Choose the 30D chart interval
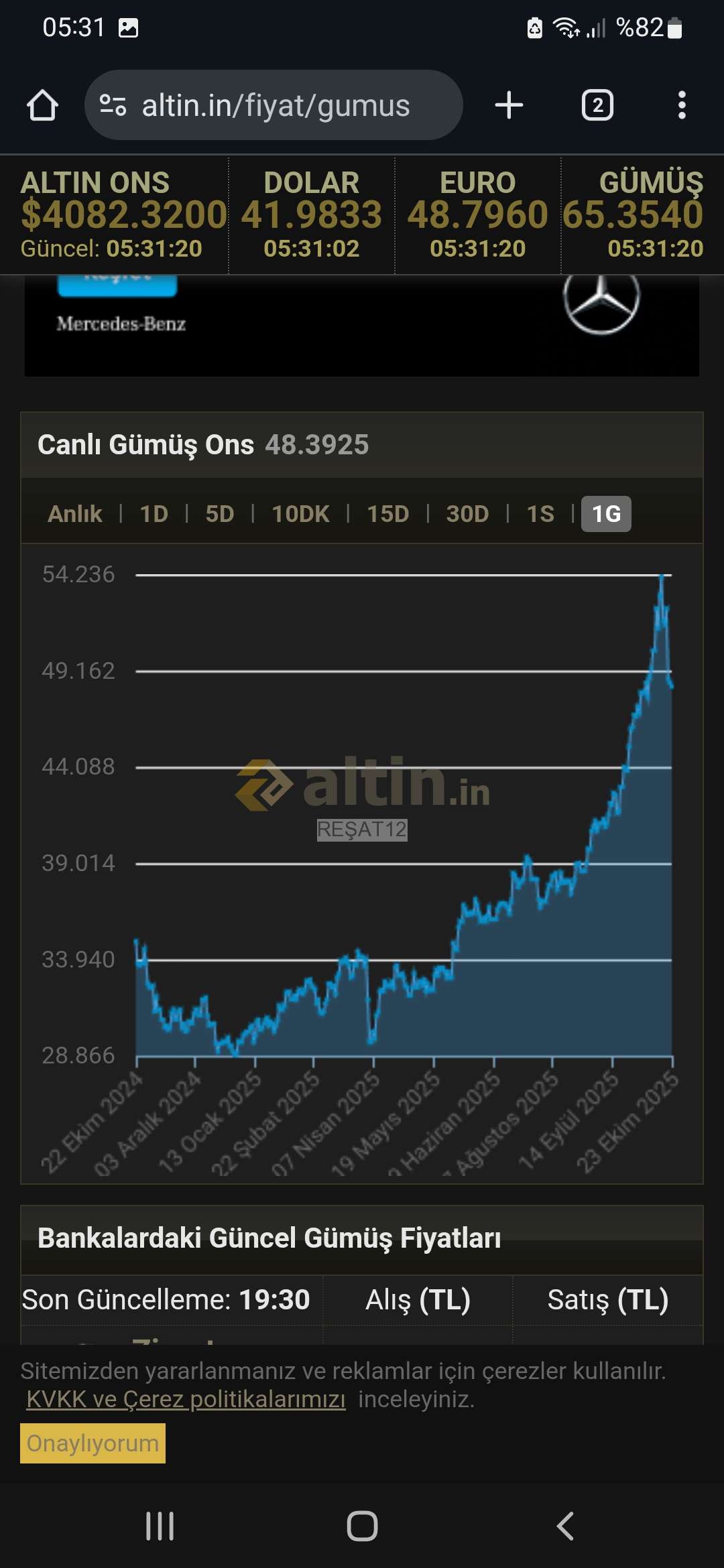This screenshot has width=724, height=1568. tap(467, 514)
